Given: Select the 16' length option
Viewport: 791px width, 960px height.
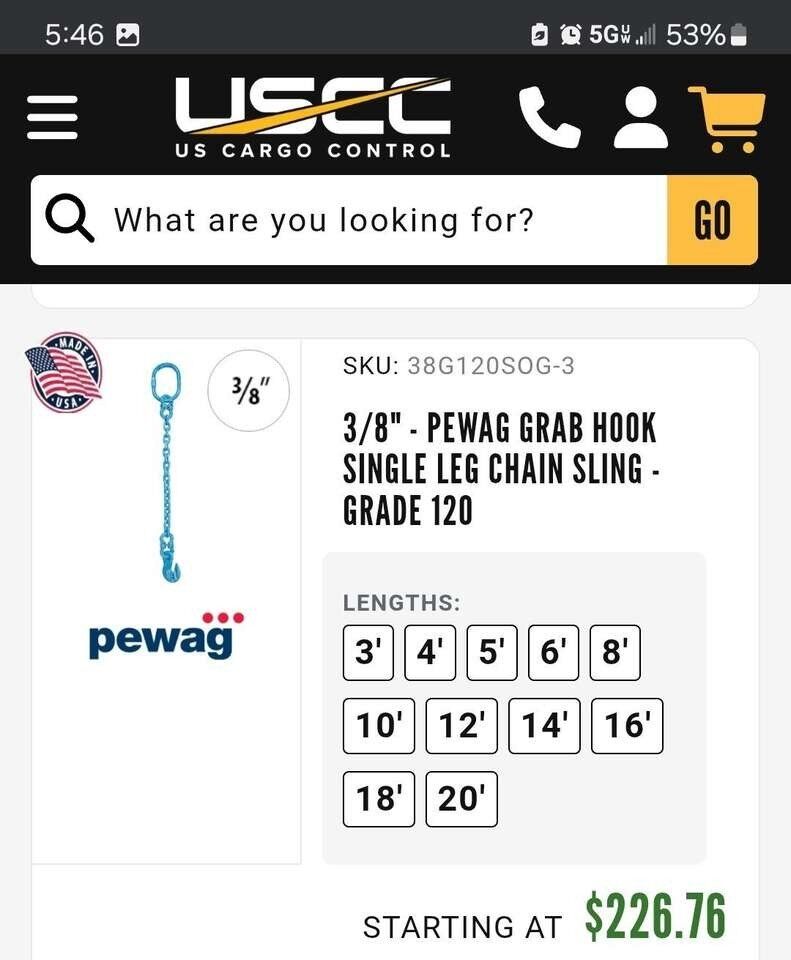Looking at the screenshot, I should (628, 726).
